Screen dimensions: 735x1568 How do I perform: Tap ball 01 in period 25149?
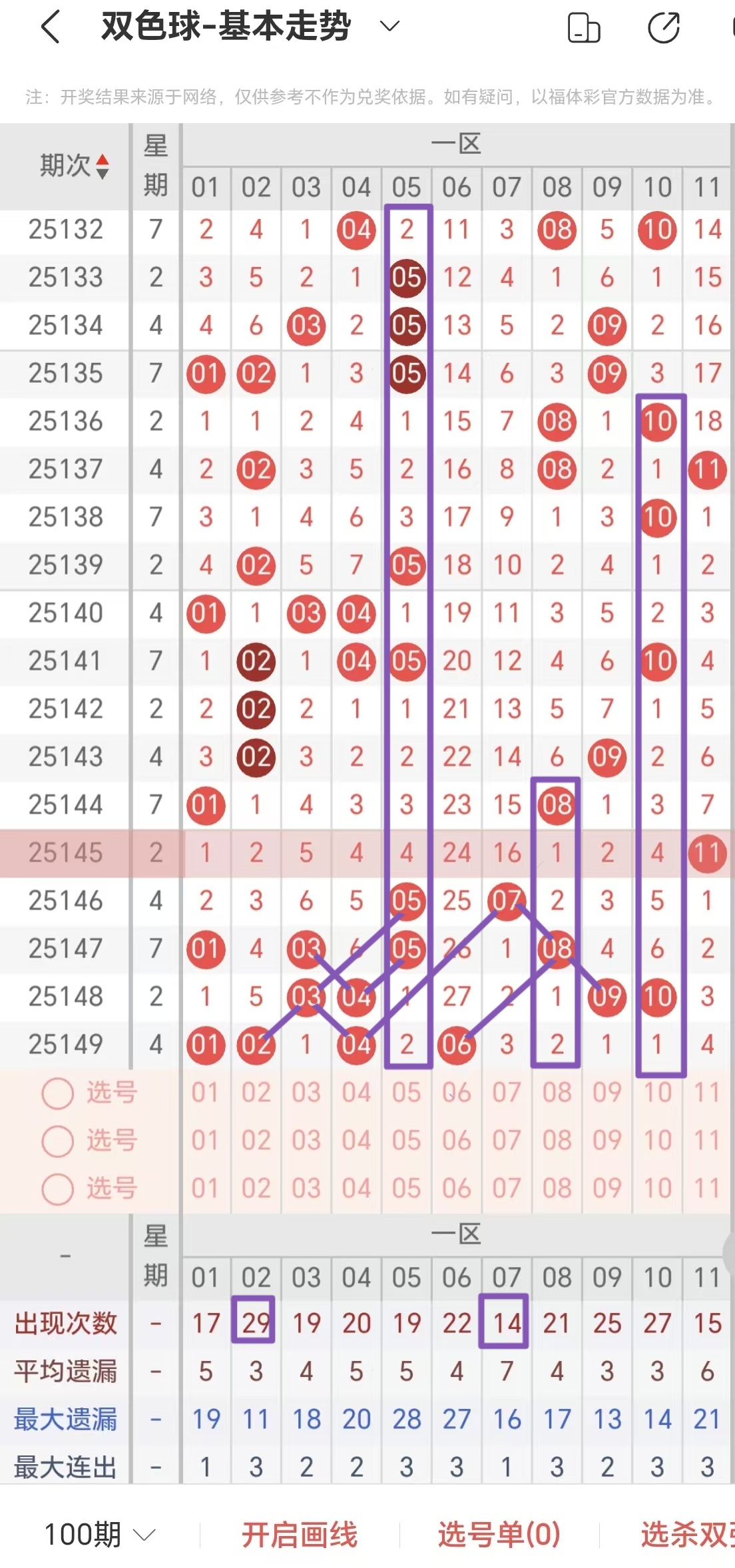(x=206, y=1044)
